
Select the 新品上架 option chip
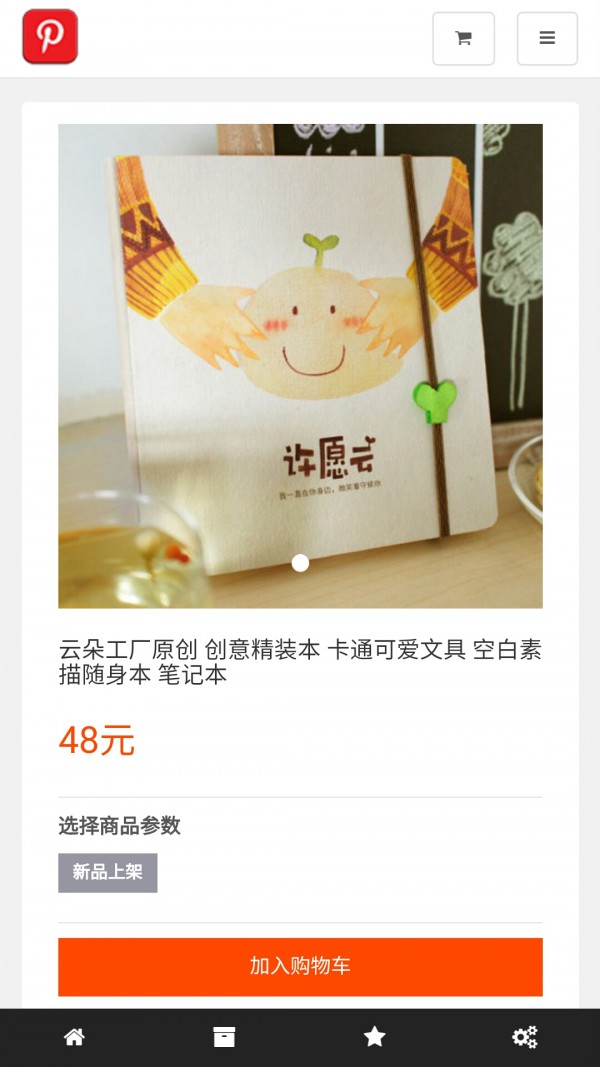(108, 872)
